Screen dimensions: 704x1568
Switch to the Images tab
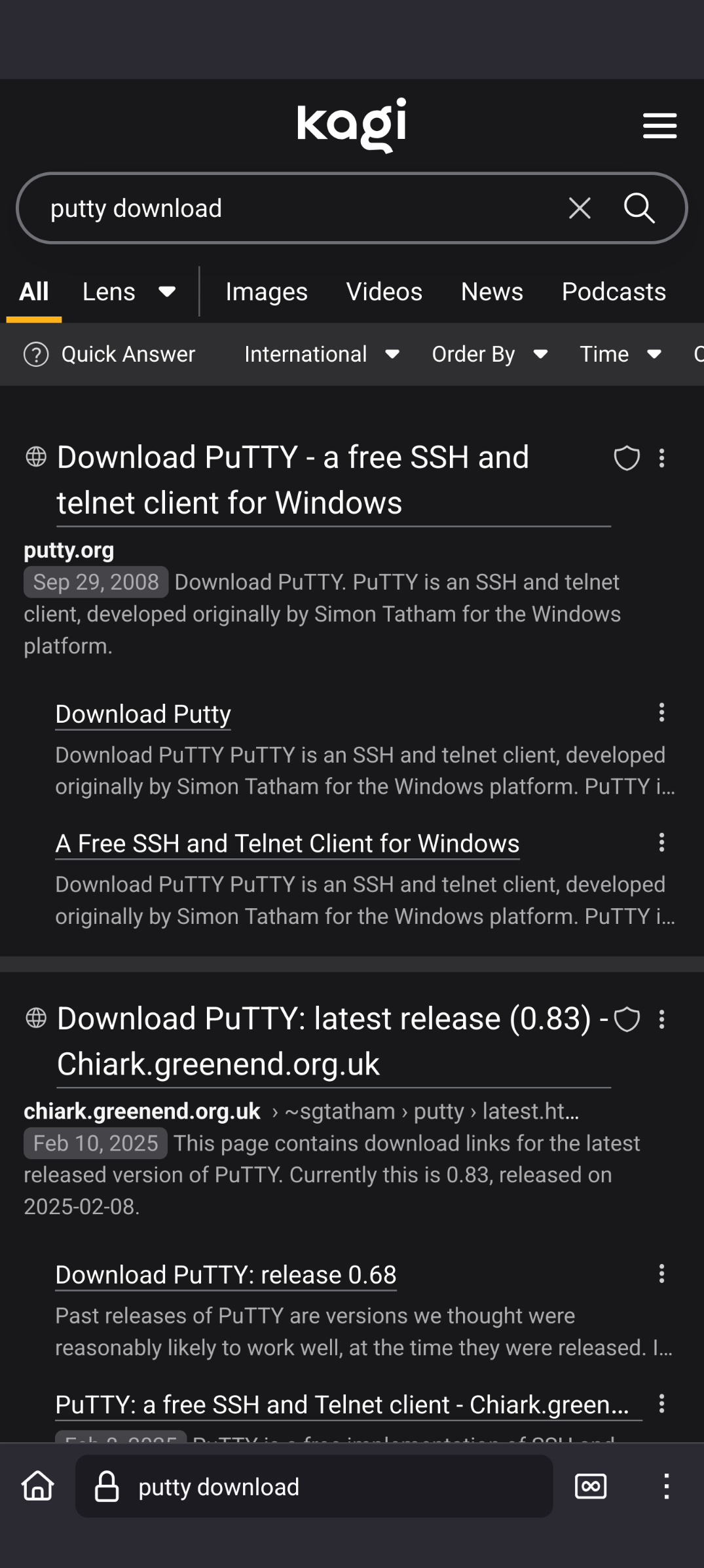(x=267, y=292)
